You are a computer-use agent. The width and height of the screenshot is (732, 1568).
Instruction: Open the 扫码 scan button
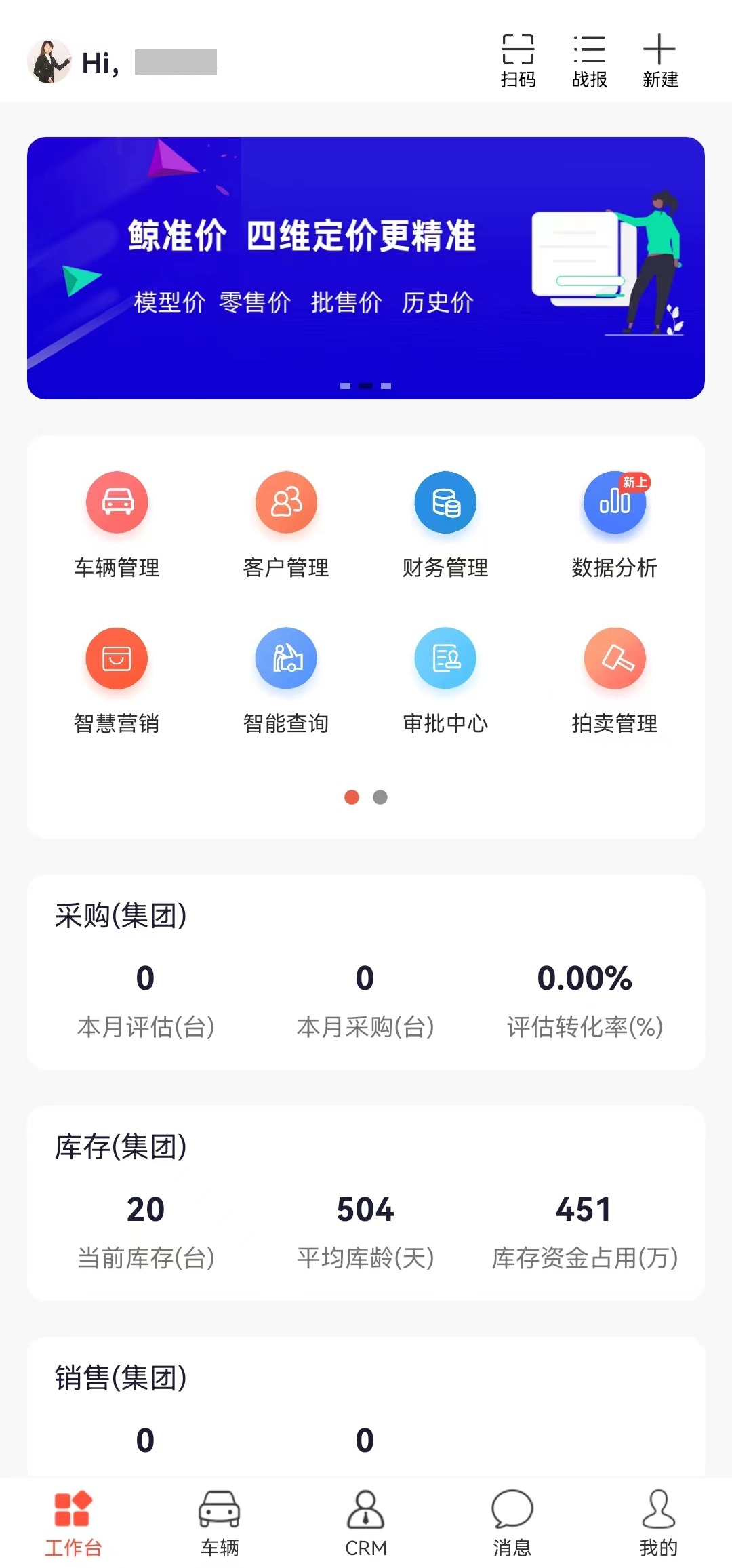[518, 60]
